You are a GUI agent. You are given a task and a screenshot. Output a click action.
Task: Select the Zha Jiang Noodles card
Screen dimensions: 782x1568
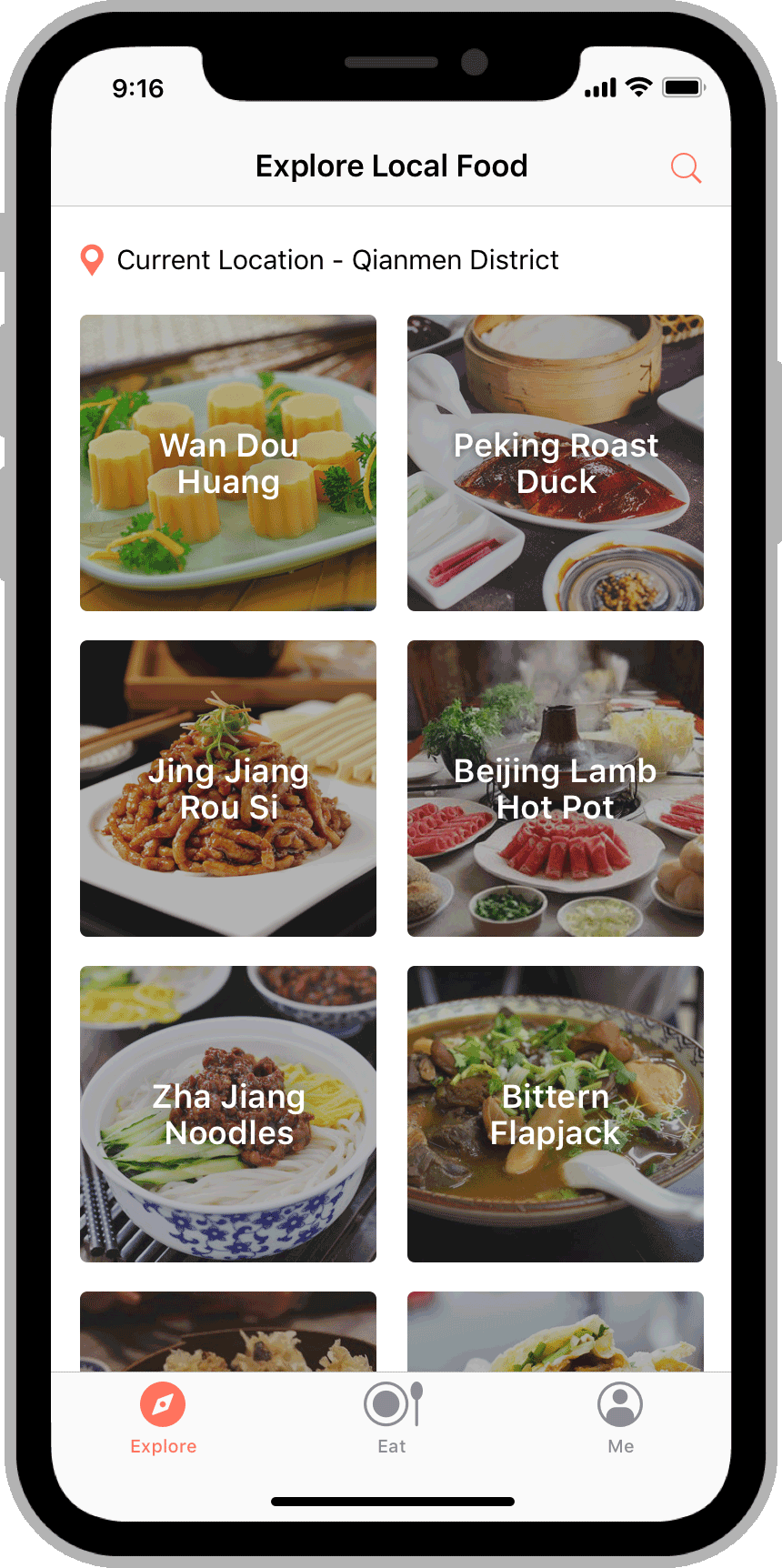(x=227, y=1114)
